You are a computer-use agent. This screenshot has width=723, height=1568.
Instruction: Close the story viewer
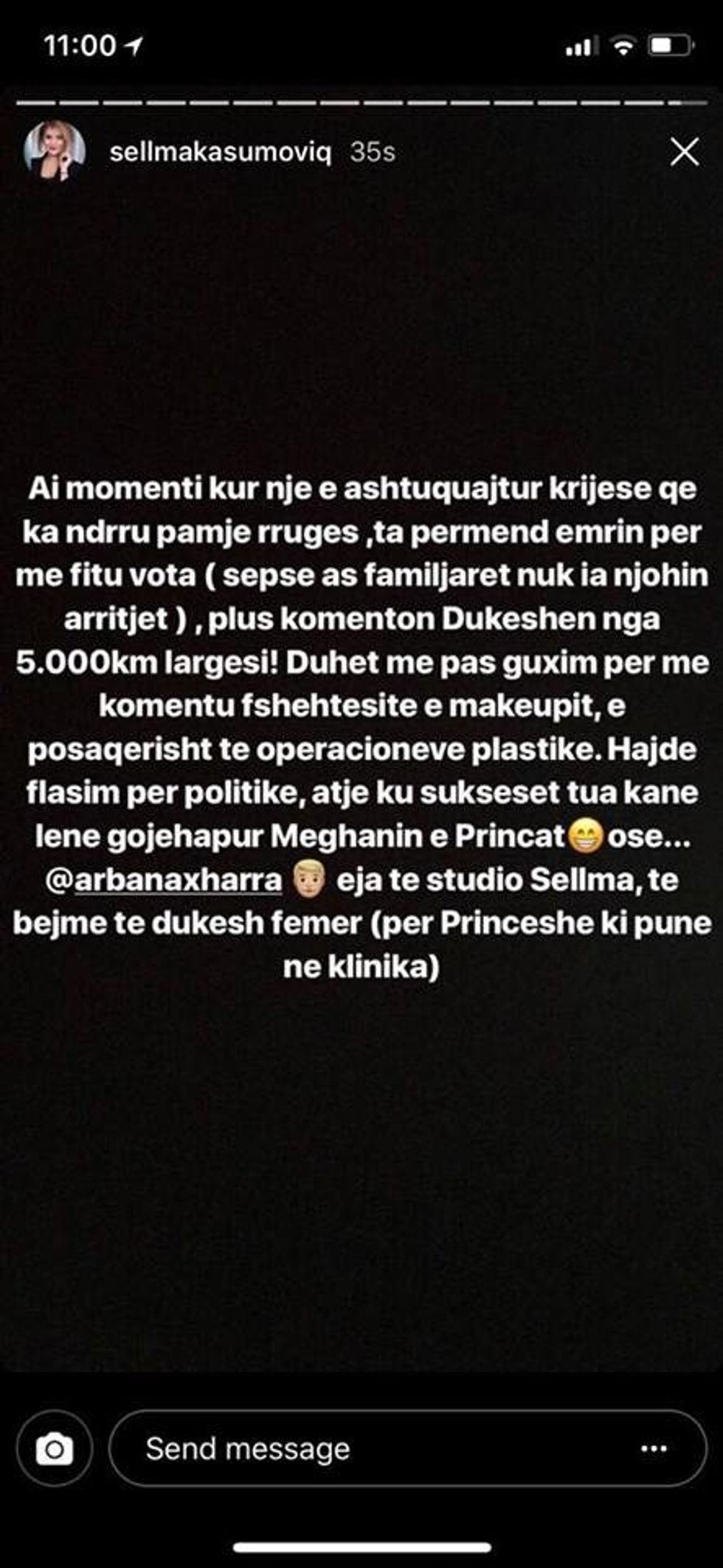point(684,153)
